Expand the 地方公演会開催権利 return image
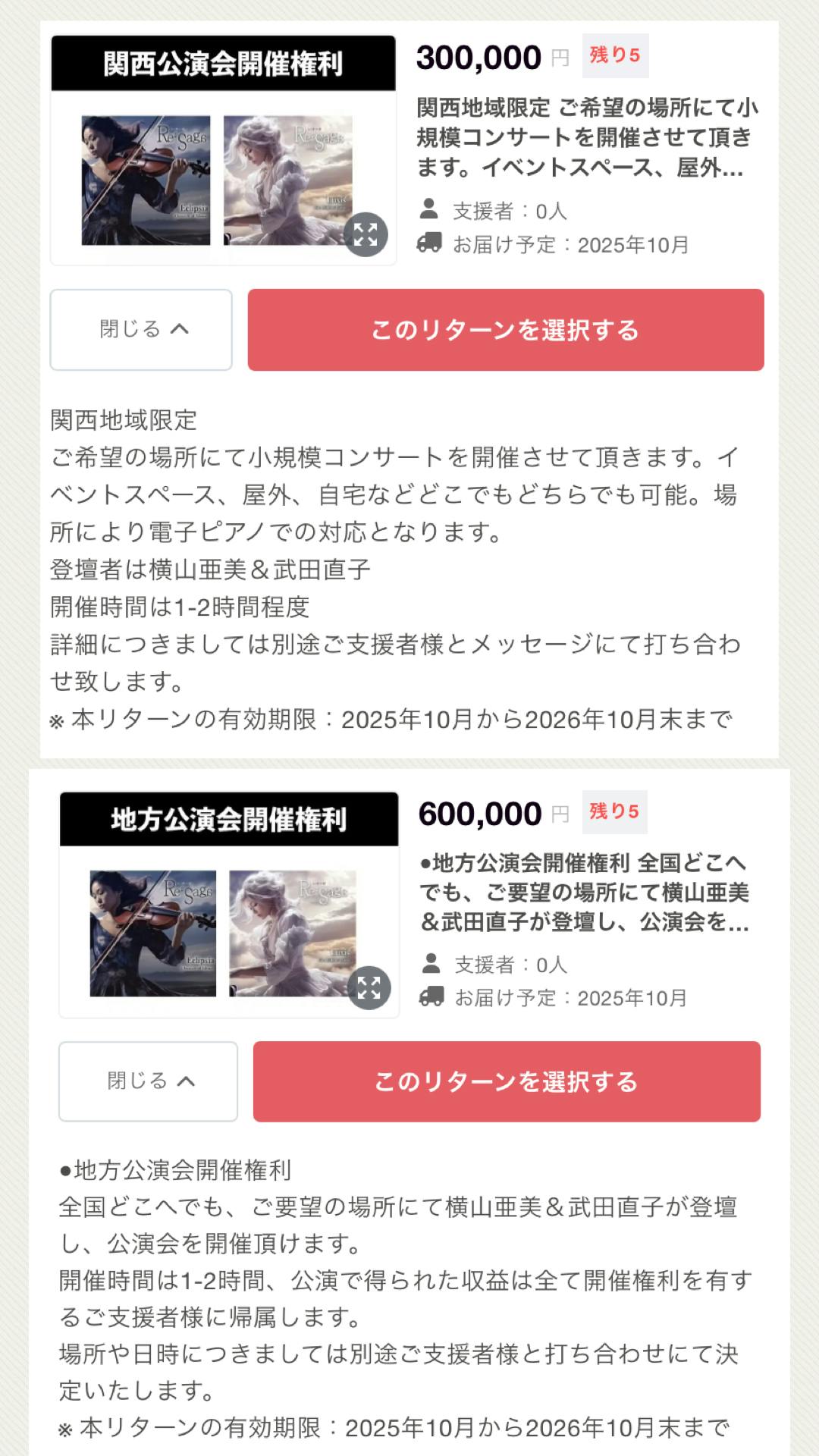The height and width of the screenshot is (1456, 819). 369,987
